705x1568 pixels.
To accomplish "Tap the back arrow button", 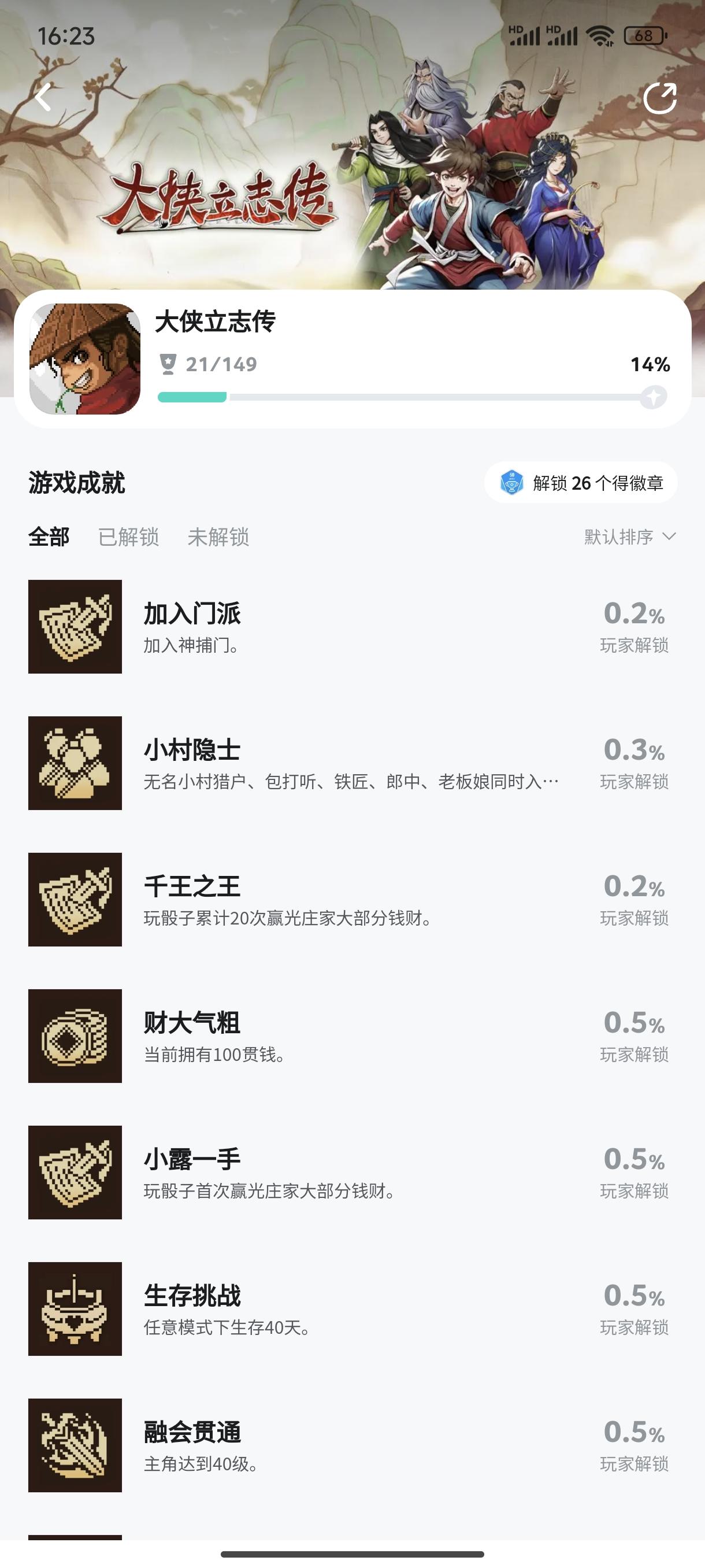I will [x=44, y=97].
